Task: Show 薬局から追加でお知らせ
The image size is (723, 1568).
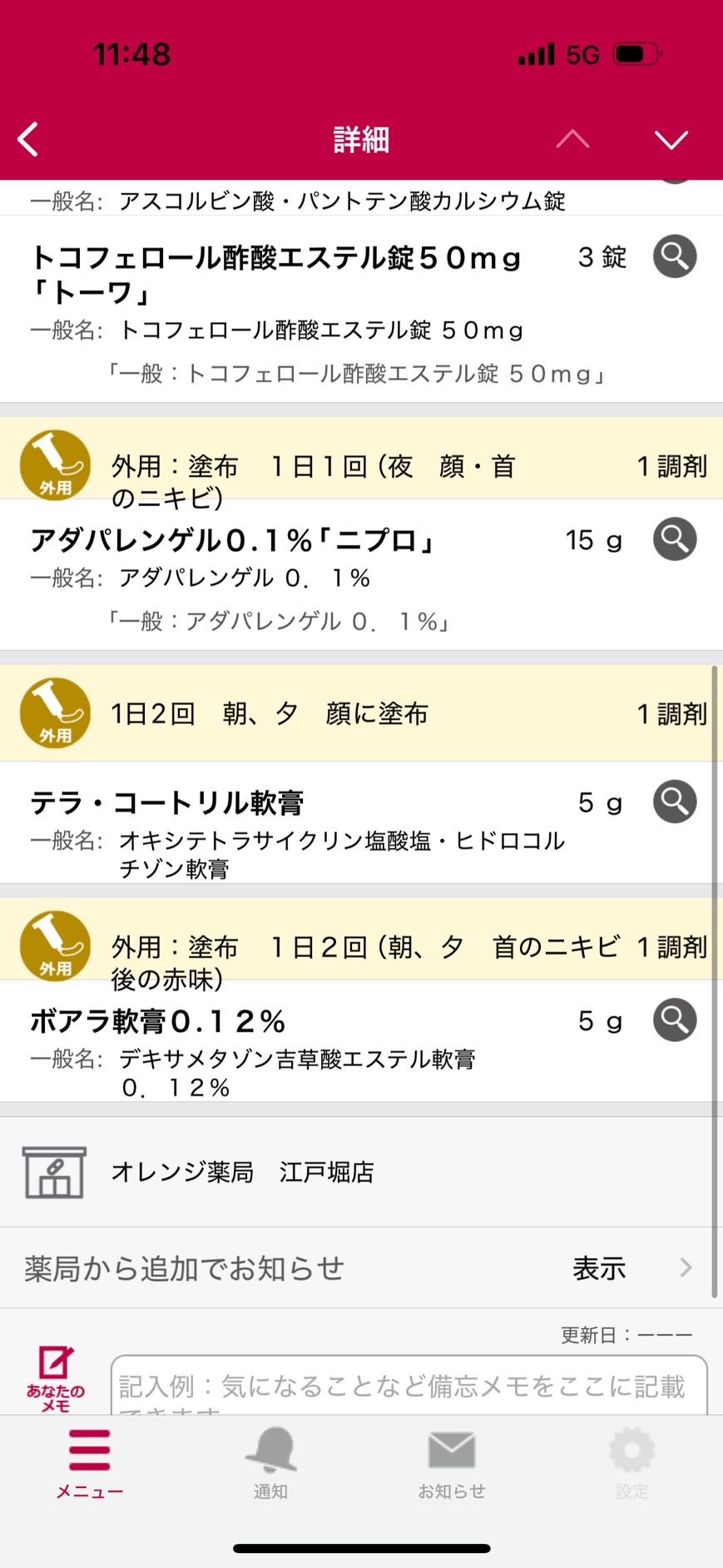Action: click(x=356, y=1268)
